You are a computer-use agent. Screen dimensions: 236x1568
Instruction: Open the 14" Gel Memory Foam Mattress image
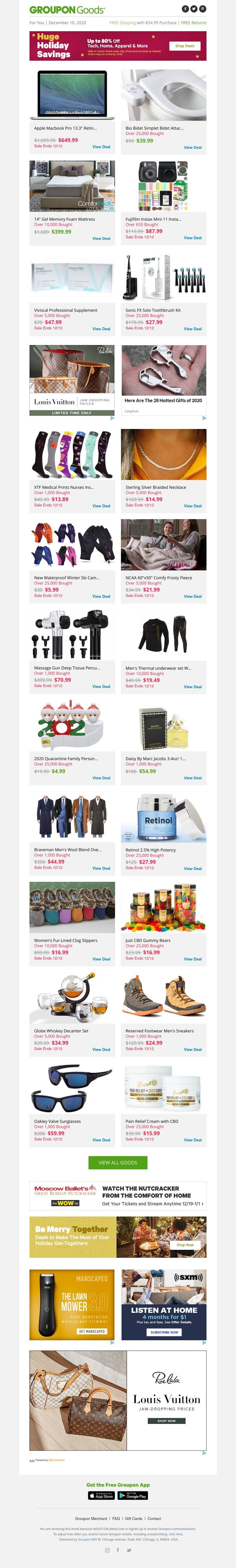(72, 186)
